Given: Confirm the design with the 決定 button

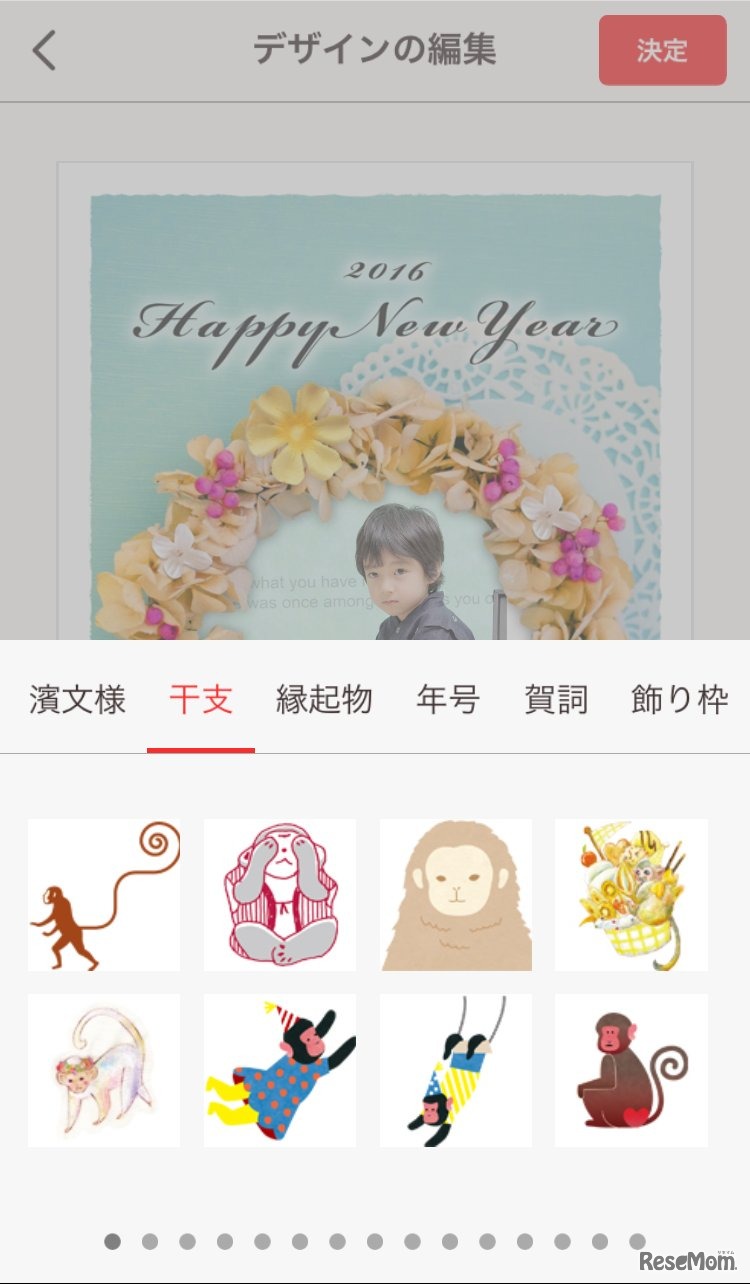Looking at the screenshot, I should [662, 50].
